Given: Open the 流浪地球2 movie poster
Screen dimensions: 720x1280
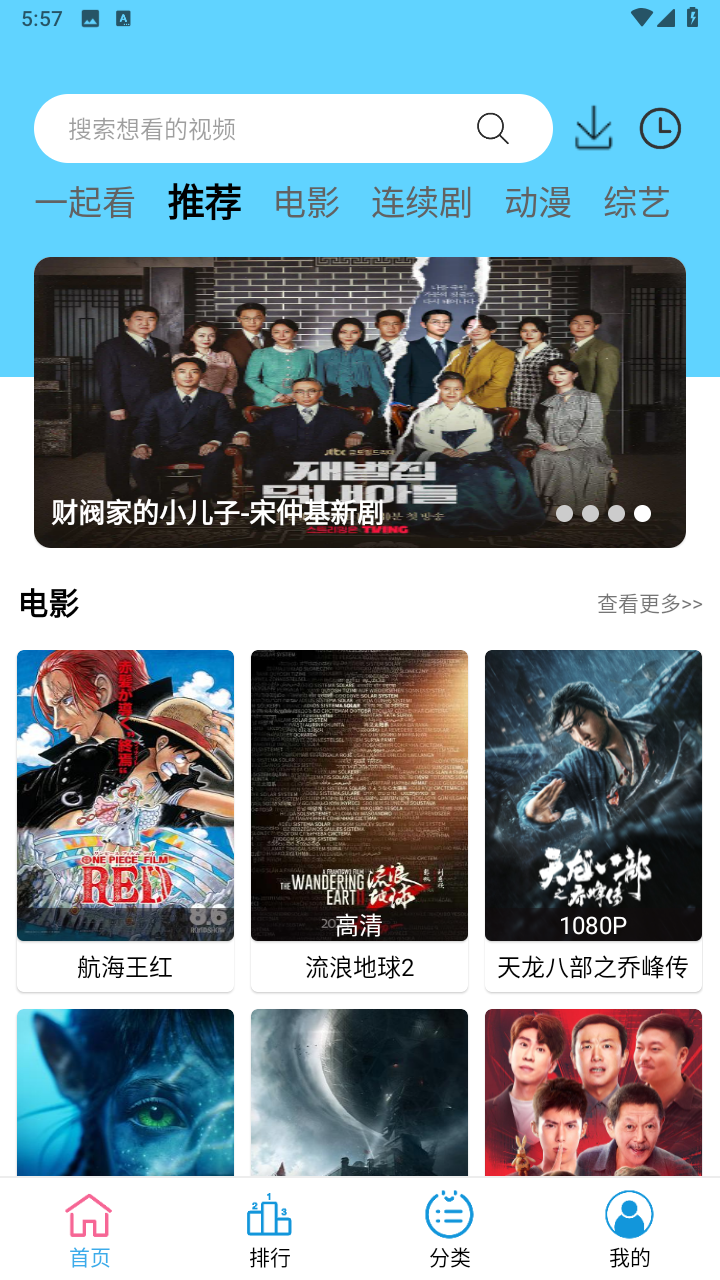Looking at the screenshot, I should (x=359, y=795).
